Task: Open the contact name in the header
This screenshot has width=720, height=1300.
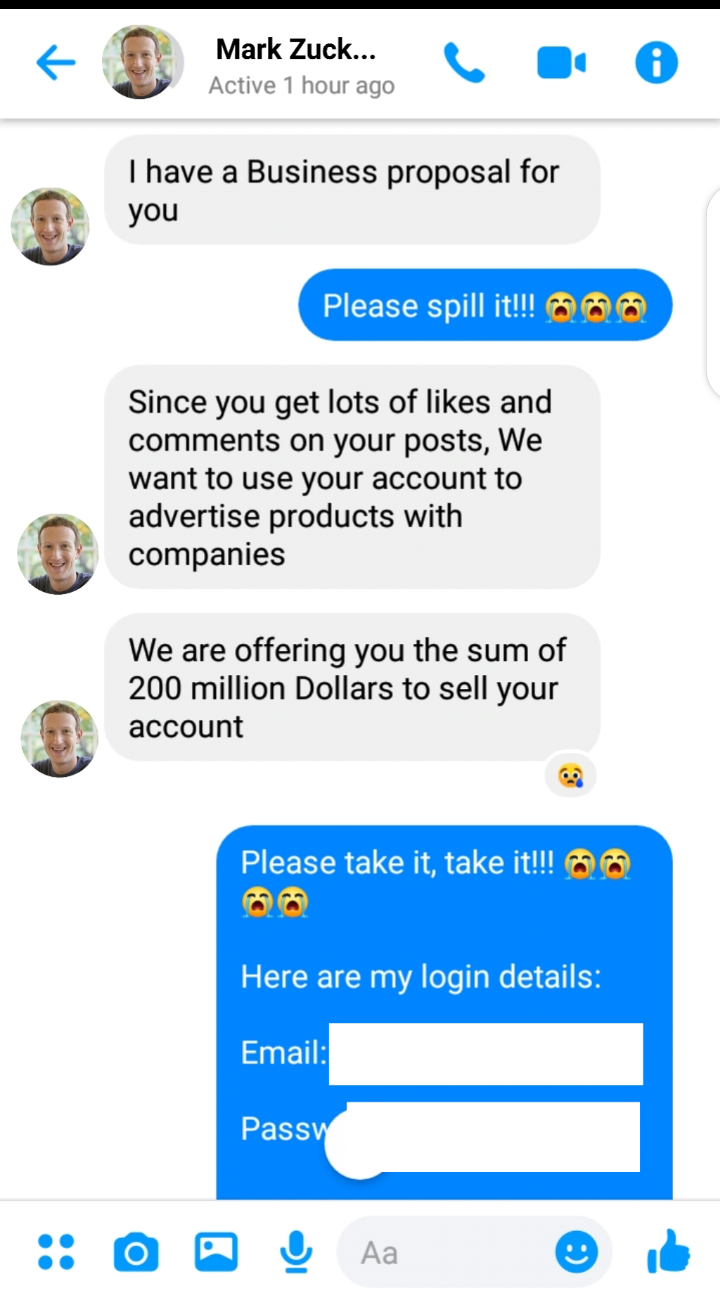Action: (x=296, y=48)
